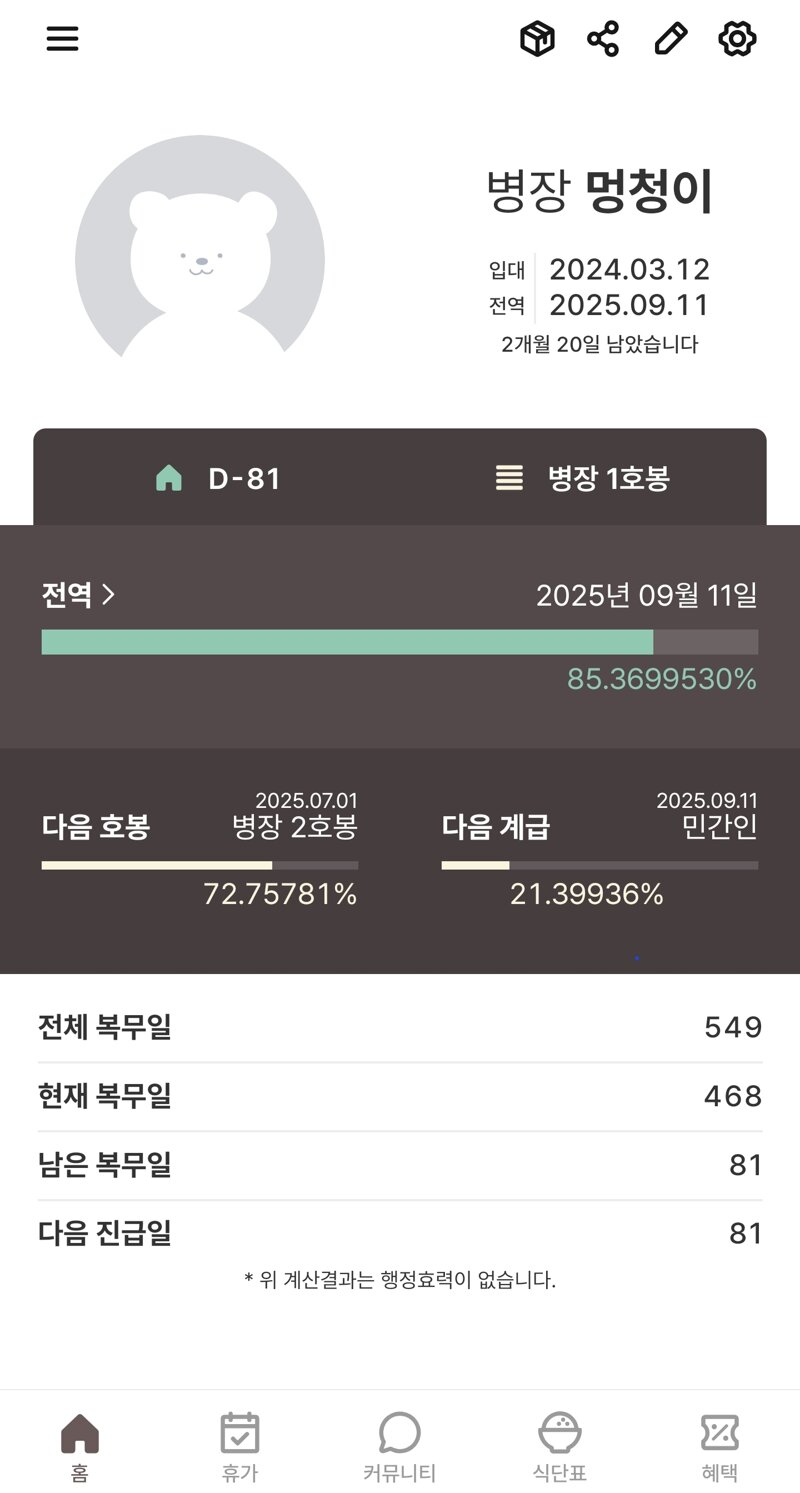The height and width of the screenshot is (1493, 800).
Task: Tap the bear profile picture
Action: (x=200, y=247)
